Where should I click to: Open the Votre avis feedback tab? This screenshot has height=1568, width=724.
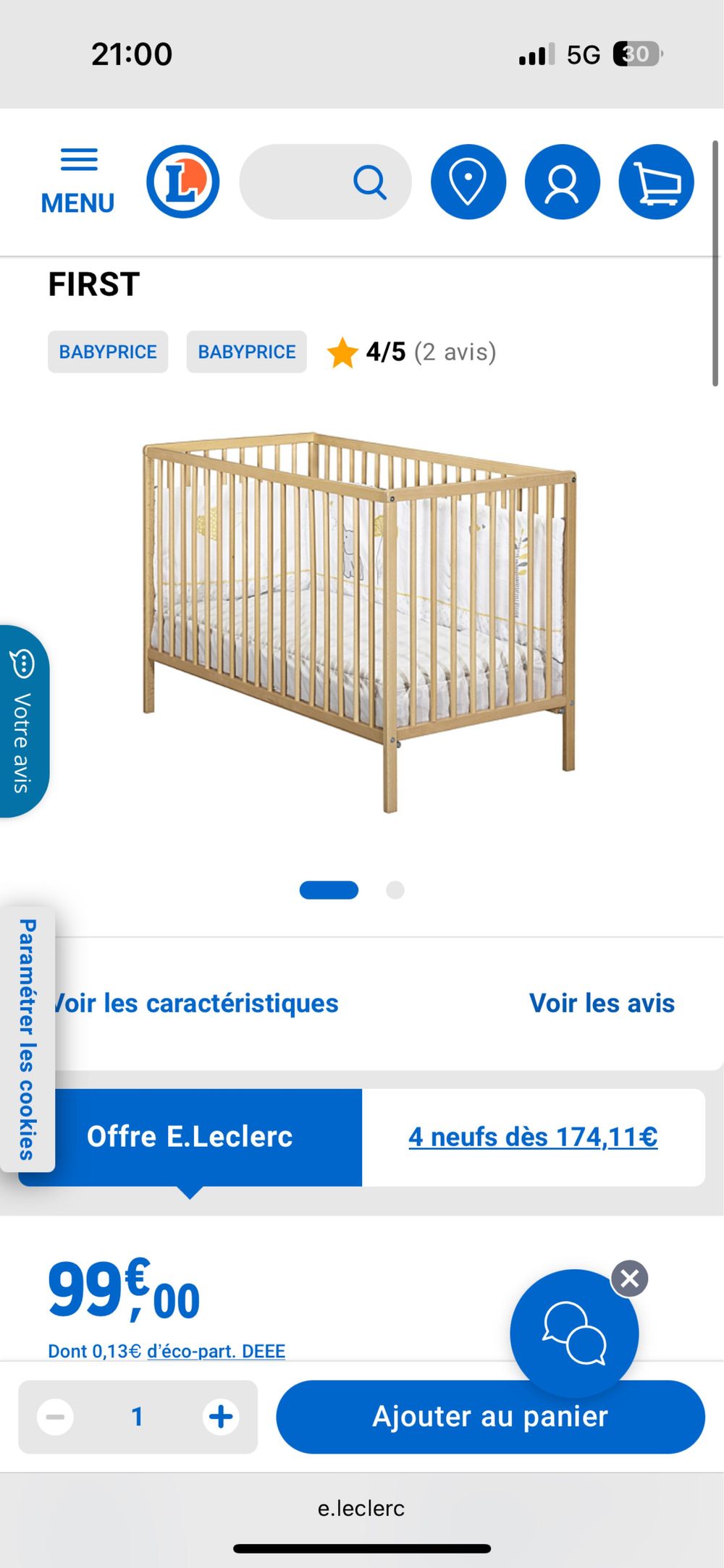[x=23, y=721]
